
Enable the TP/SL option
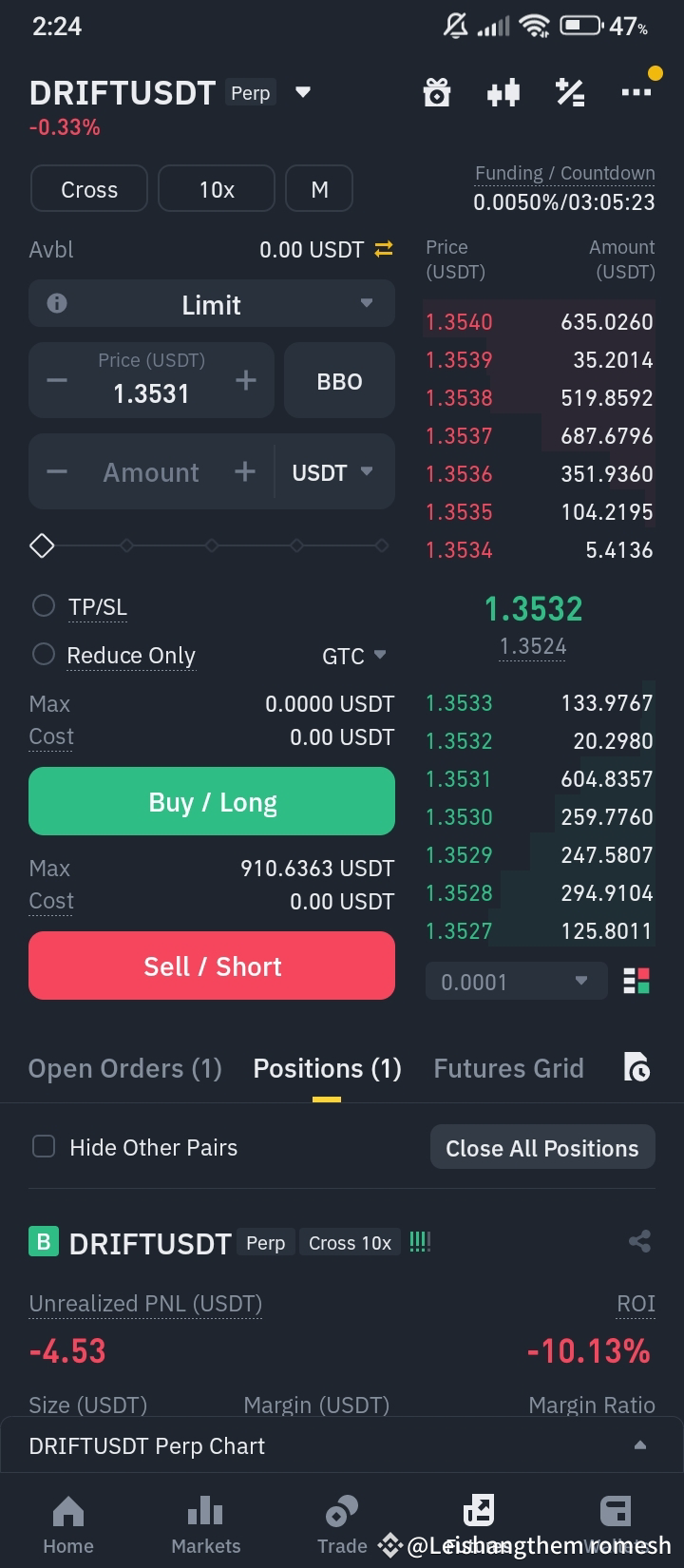(x=43, y=606)
